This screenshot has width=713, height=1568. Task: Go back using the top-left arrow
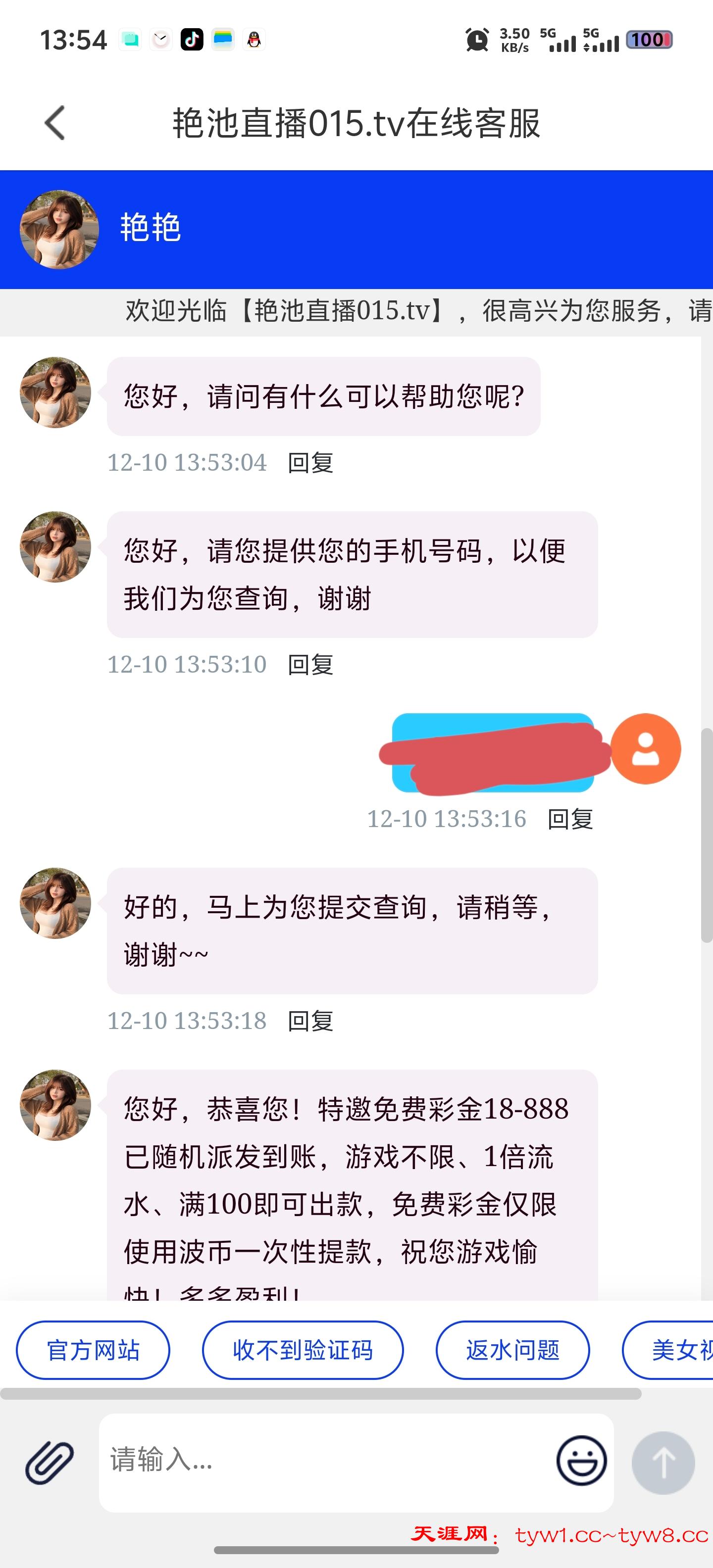click(55, 123)
